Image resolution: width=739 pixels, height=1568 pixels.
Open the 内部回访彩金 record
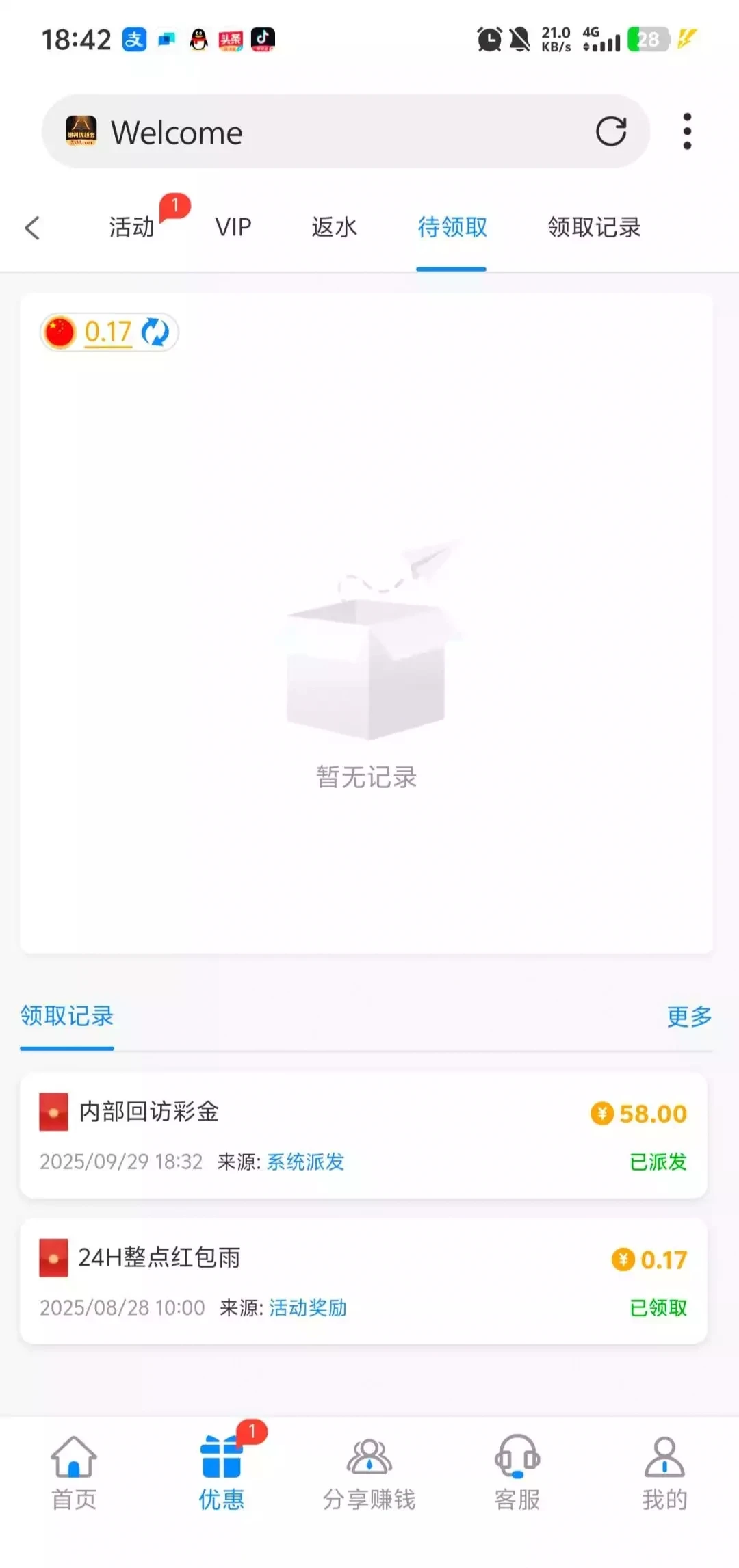(x=363, y=1136)
